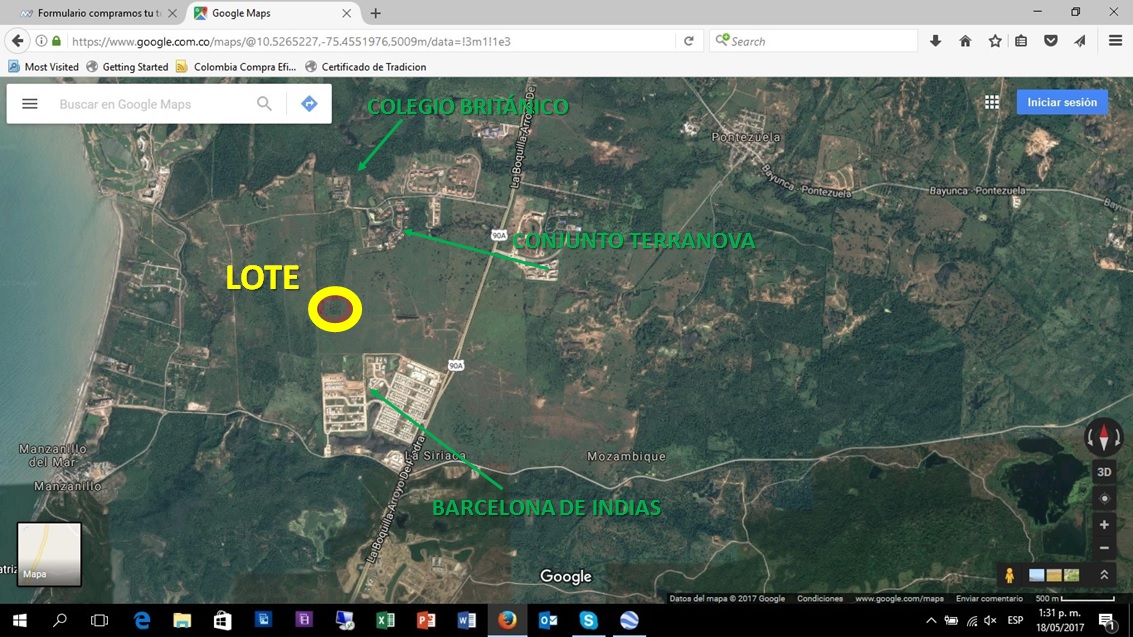The width and height of the screenshot is (1133, 637).
Task: Focus the Buscar en Google Maps field
Action: pos(150,104)
